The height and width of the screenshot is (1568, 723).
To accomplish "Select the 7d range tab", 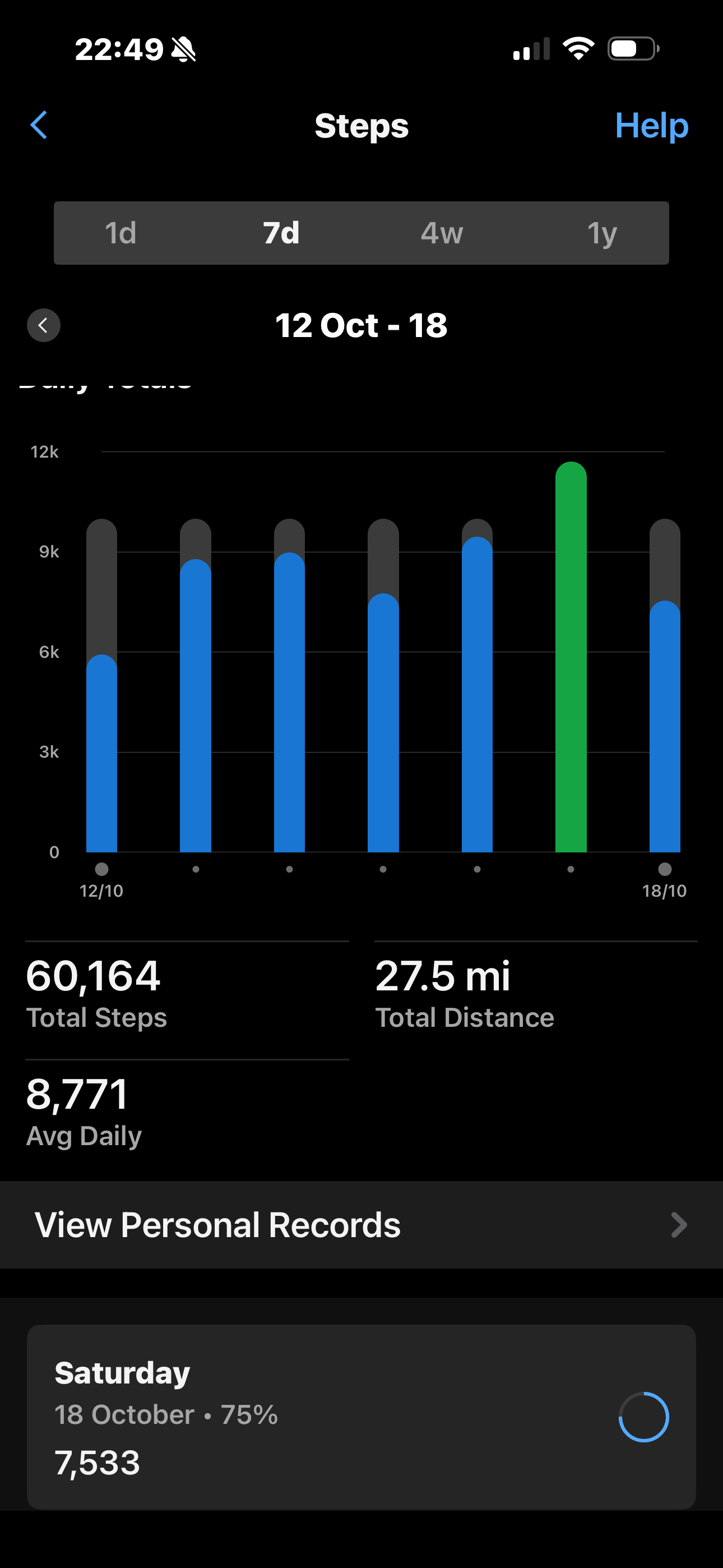I will [281, 233].
